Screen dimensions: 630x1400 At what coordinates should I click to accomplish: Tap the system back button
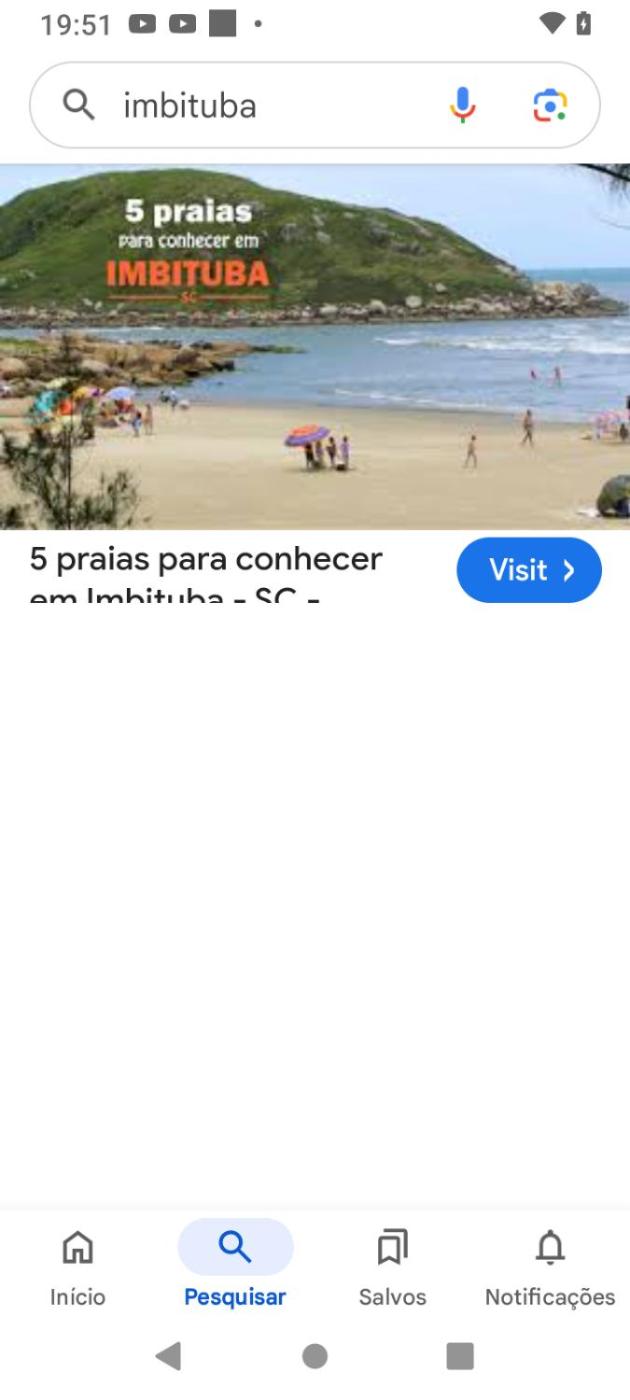pos(169,1356)
